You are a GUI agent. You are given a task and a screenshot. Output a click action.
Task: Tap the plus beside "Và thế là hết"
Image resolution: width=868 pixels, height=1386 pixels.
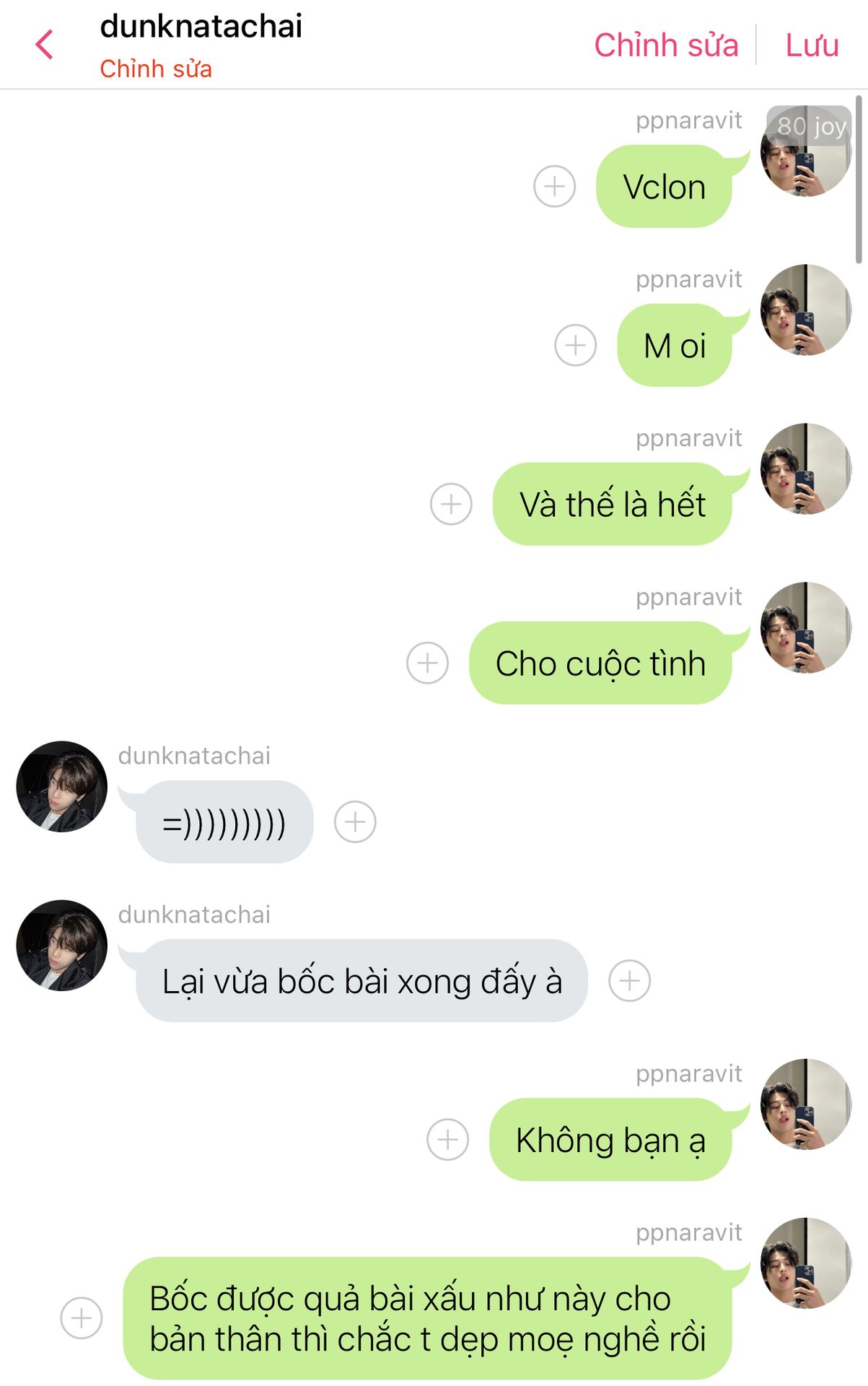(451, 504)
